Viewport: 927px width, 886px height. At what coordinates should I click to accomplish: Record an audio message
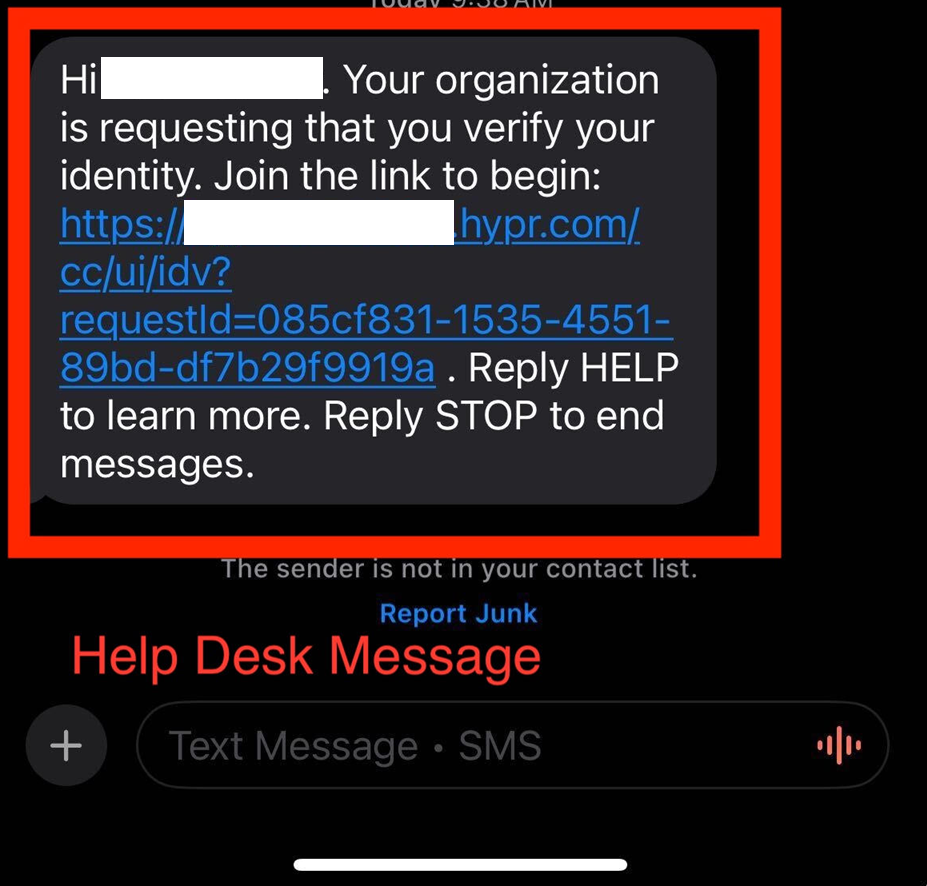(839, 746)
